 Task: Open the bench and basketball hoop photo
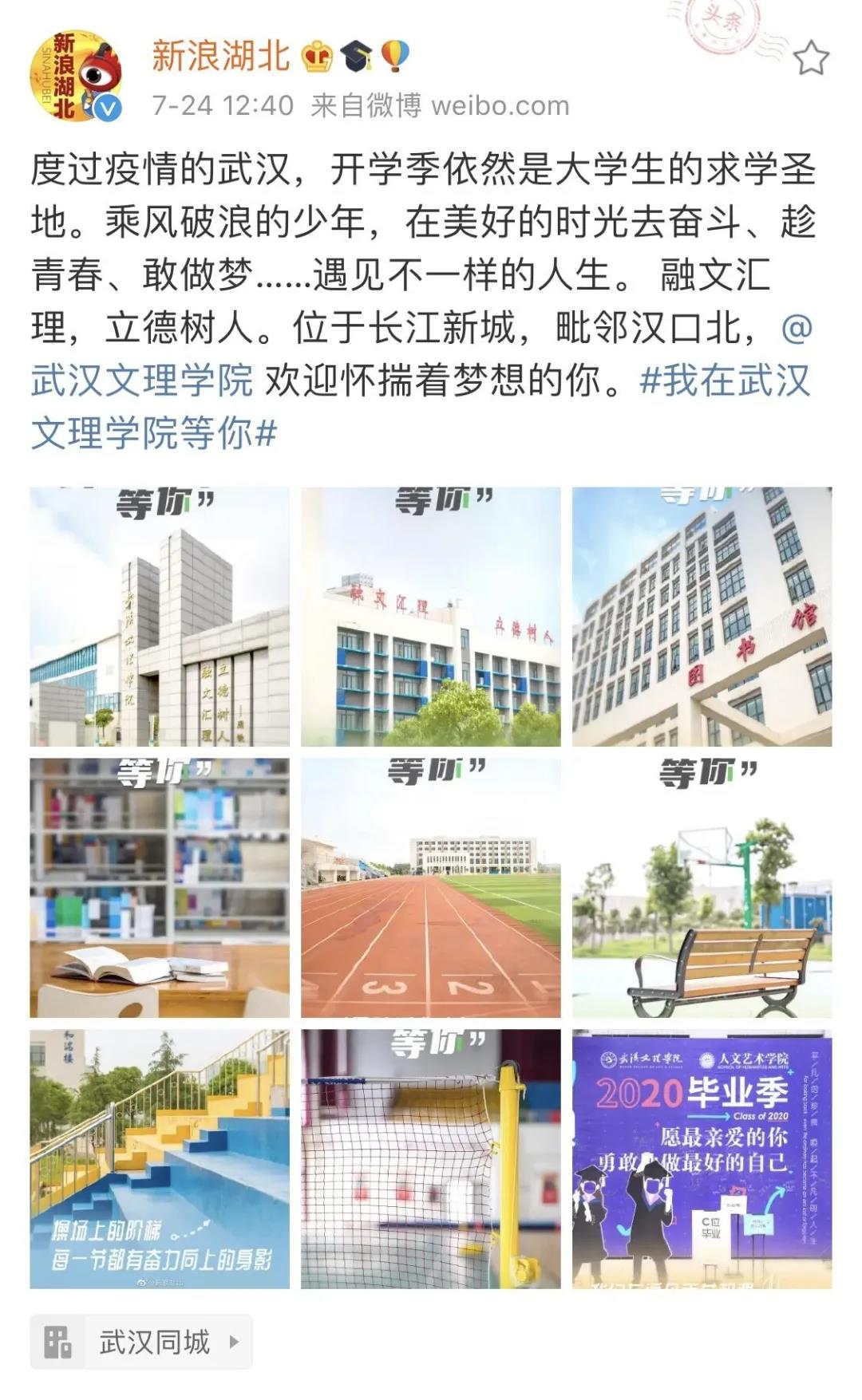click(702, 887)
